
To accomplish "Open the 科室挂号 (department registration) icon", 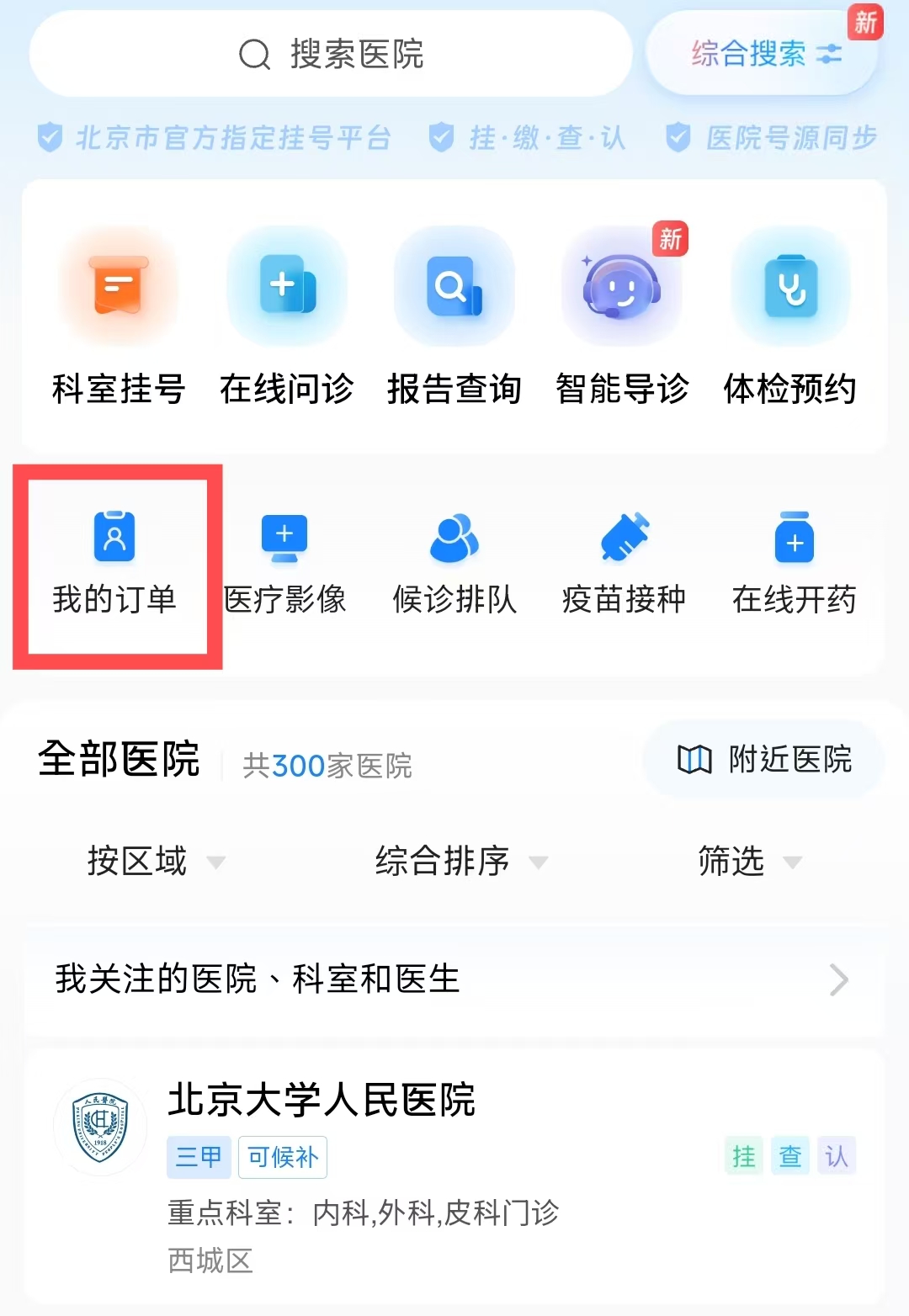I will point(118,320).
